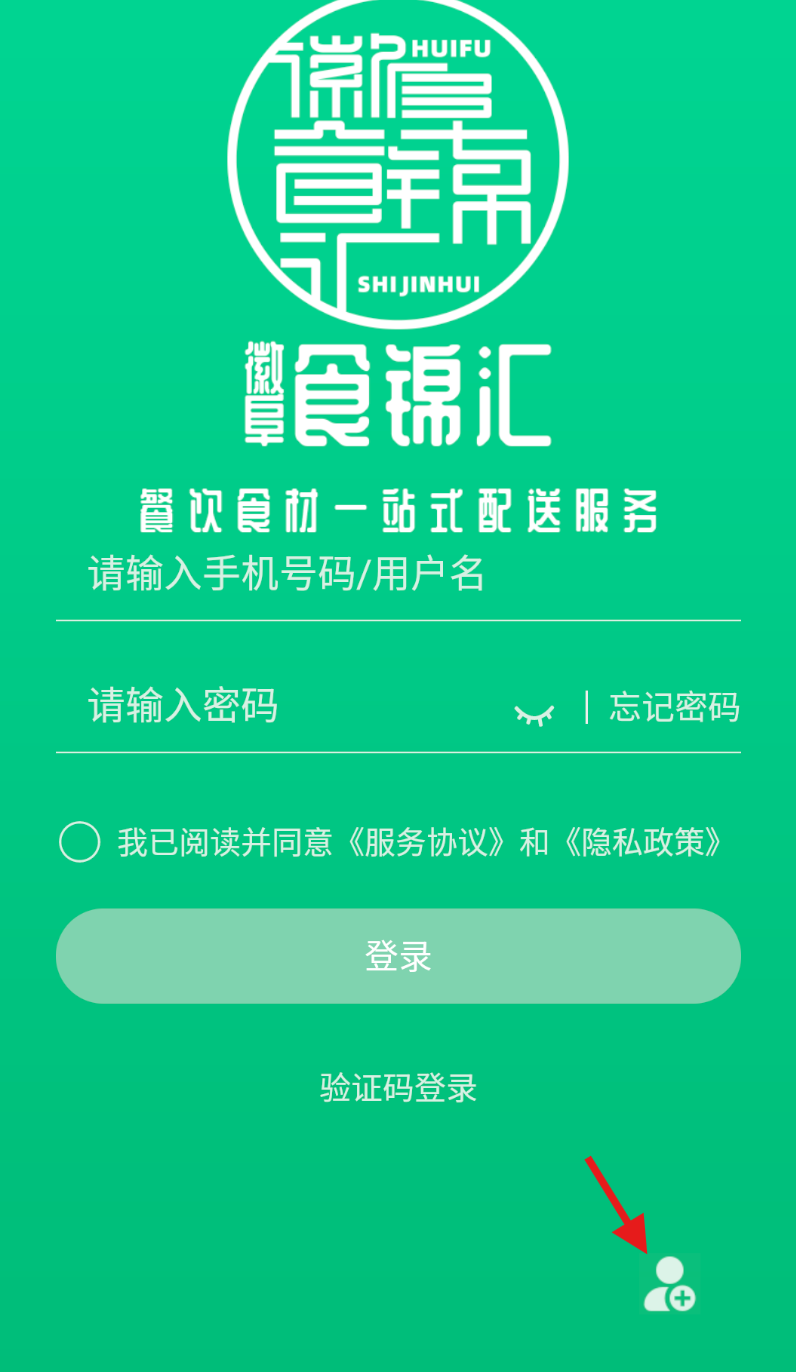Open the register new user icon
The image size is (796, 1372).
point(670,1283)
